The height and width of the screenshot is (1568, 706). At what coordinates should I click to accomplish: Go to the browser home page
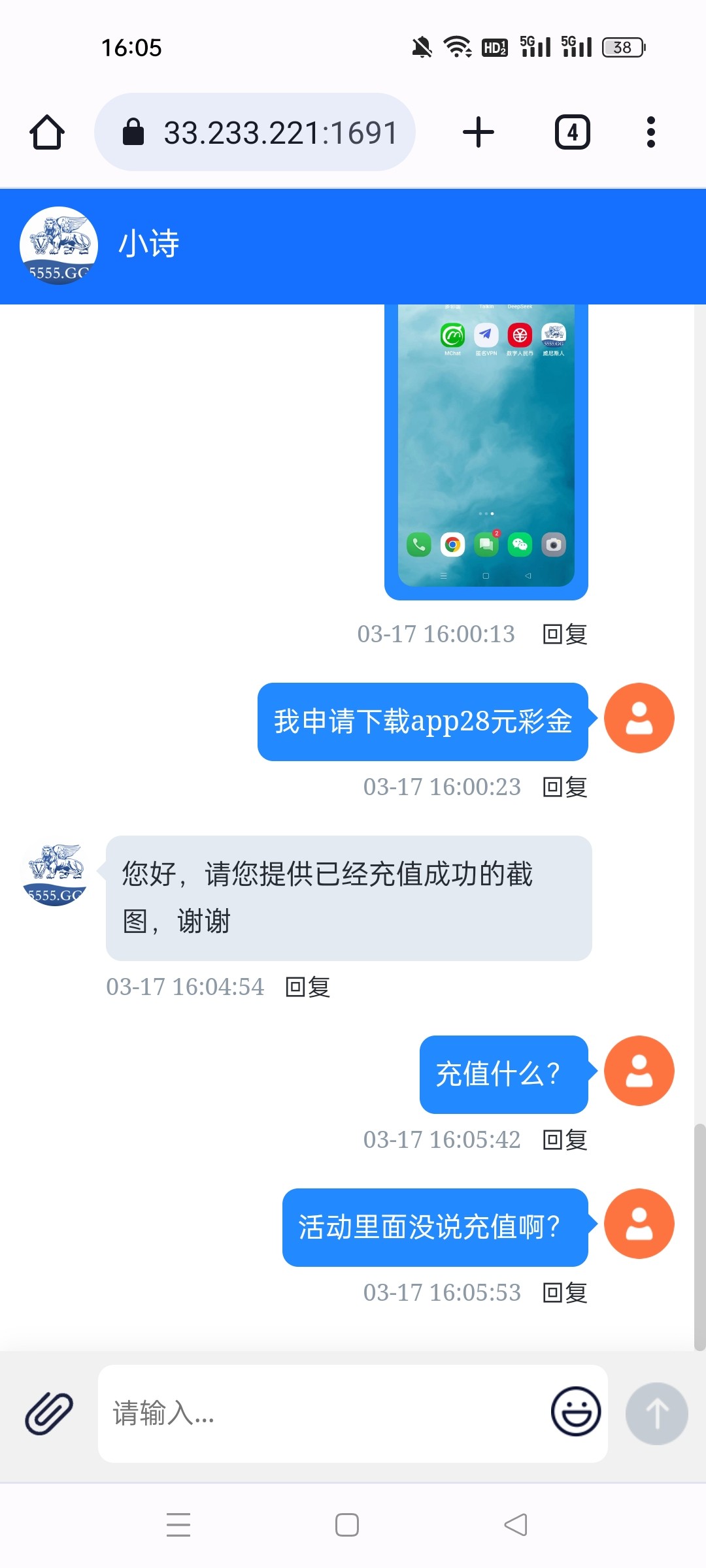pos(47,133)
